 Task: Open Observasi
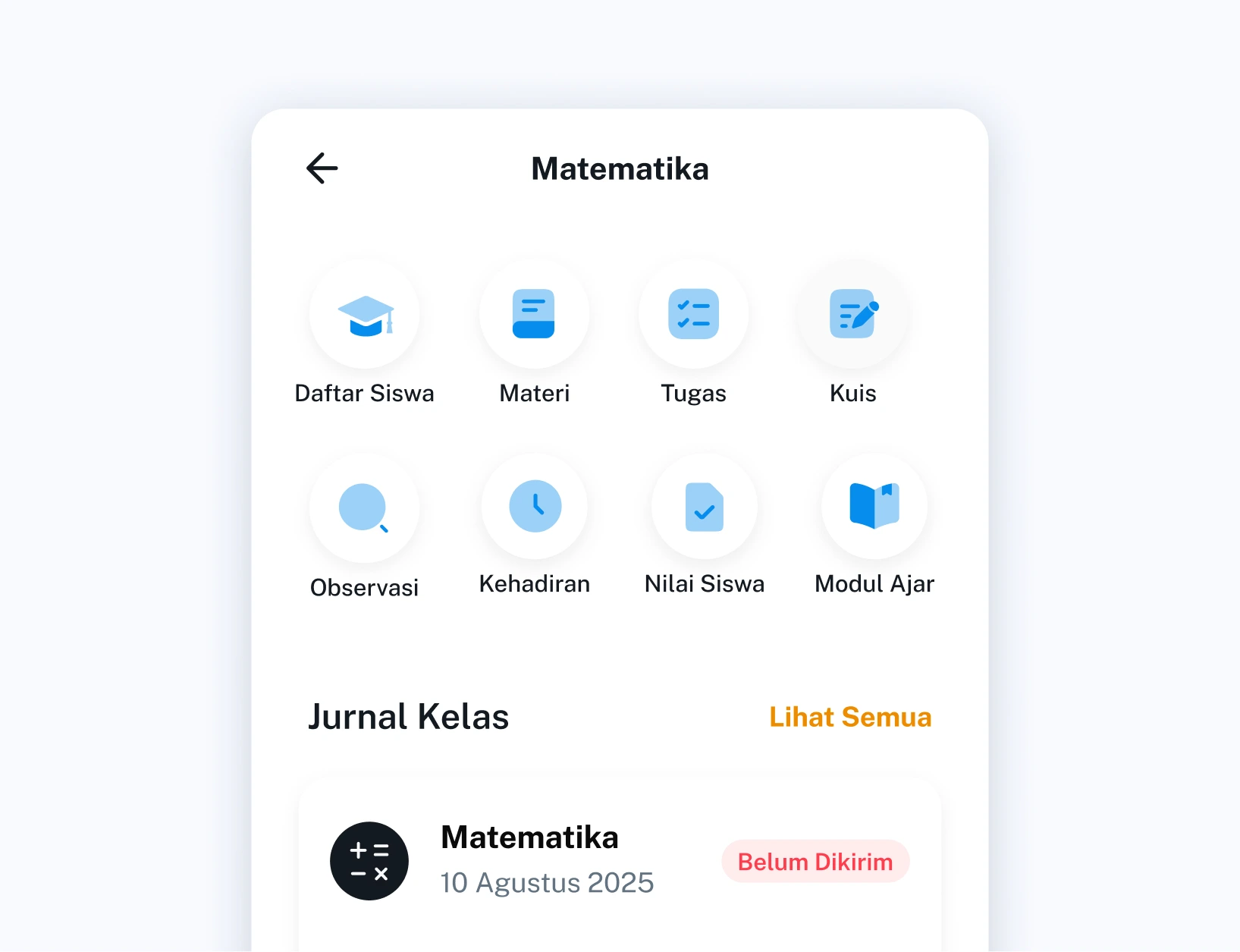click(365, 508)
